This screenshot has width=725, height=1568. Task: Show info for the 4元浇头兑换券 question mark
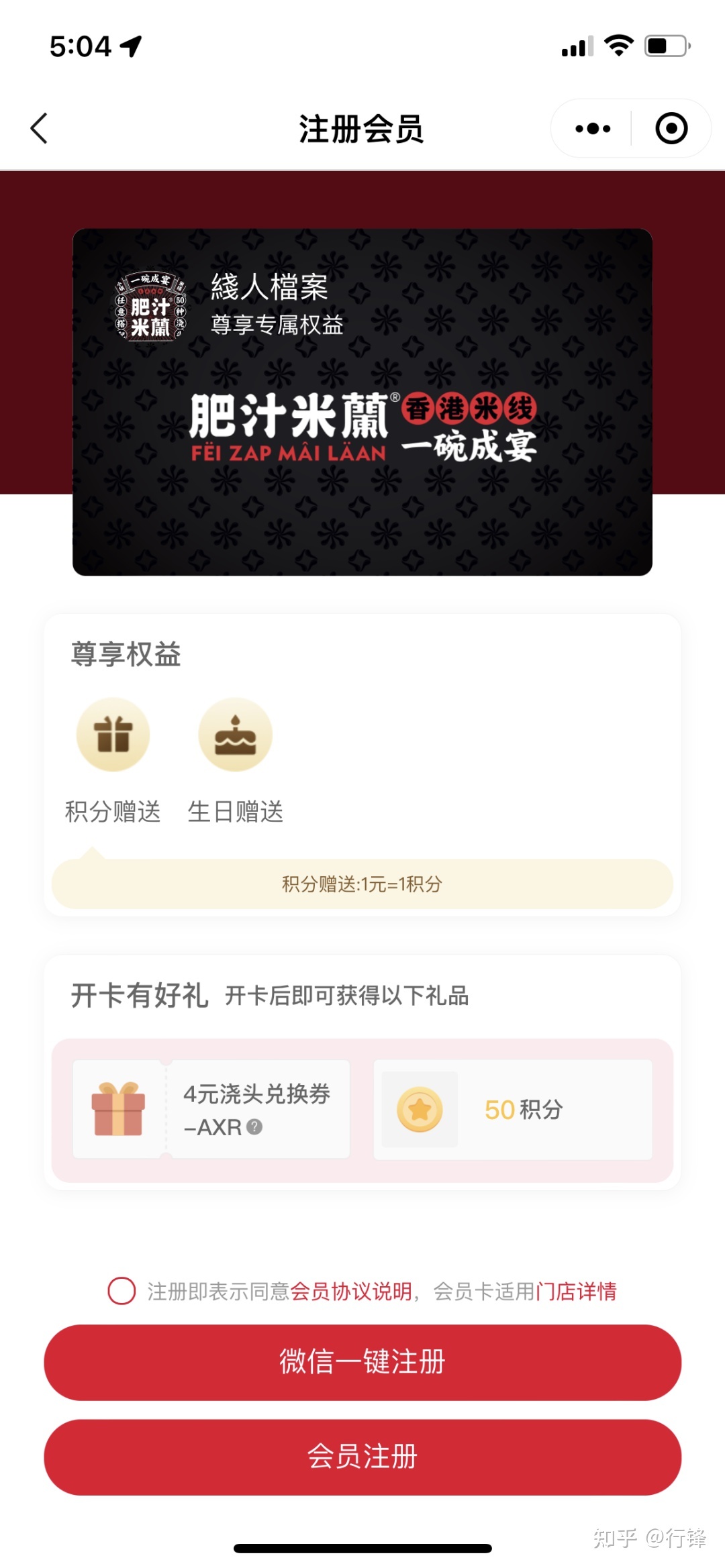point(254,1127)
